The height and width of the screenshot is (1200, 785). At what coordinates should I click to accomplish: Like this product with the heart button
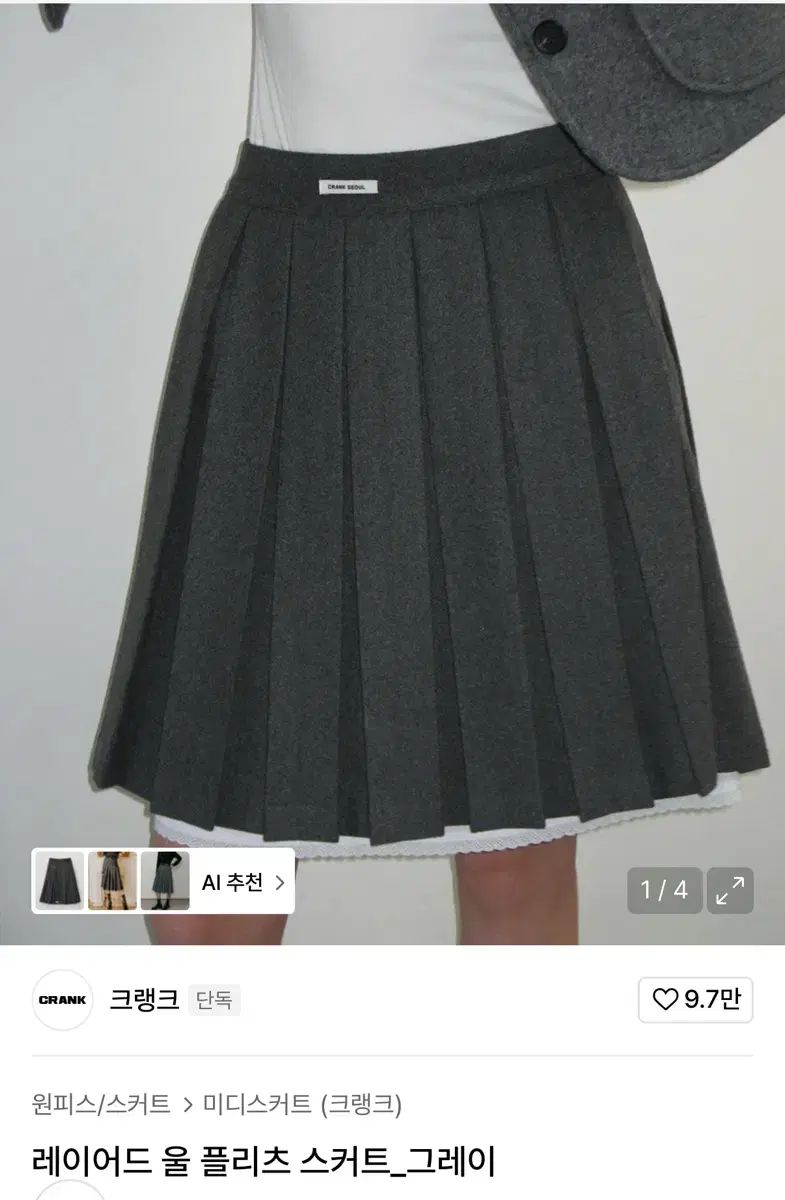696,999
